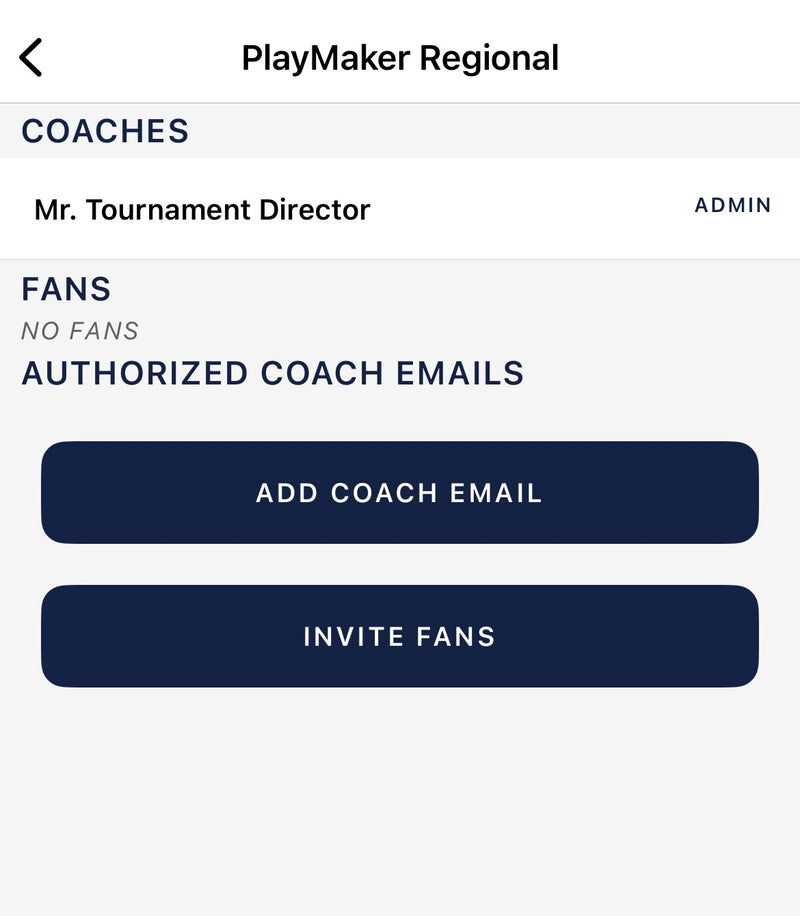Click ADD COACH EMAIL to authorize a coach
Image resolution: width=800 pixels, height=916 pixels.
pos(400,492)
